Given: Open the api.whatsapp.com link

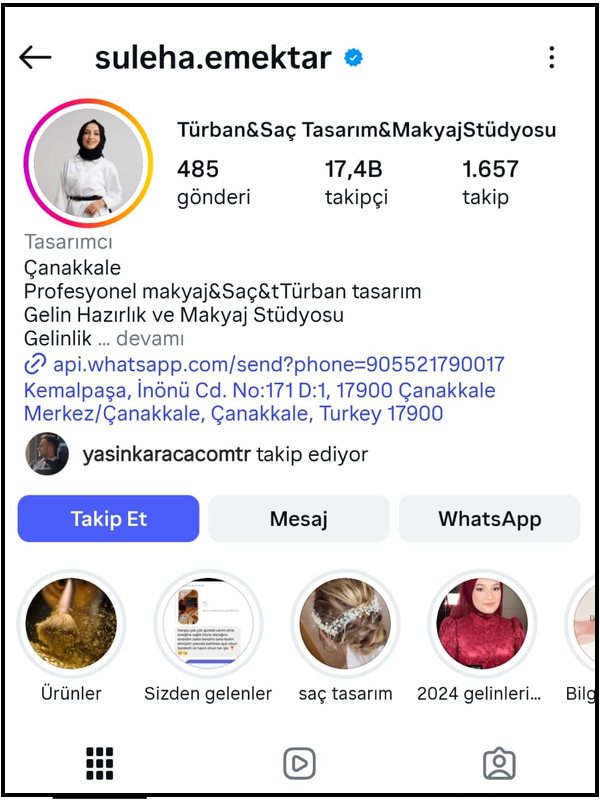Looking at the screenshot, I should [278, 364].
